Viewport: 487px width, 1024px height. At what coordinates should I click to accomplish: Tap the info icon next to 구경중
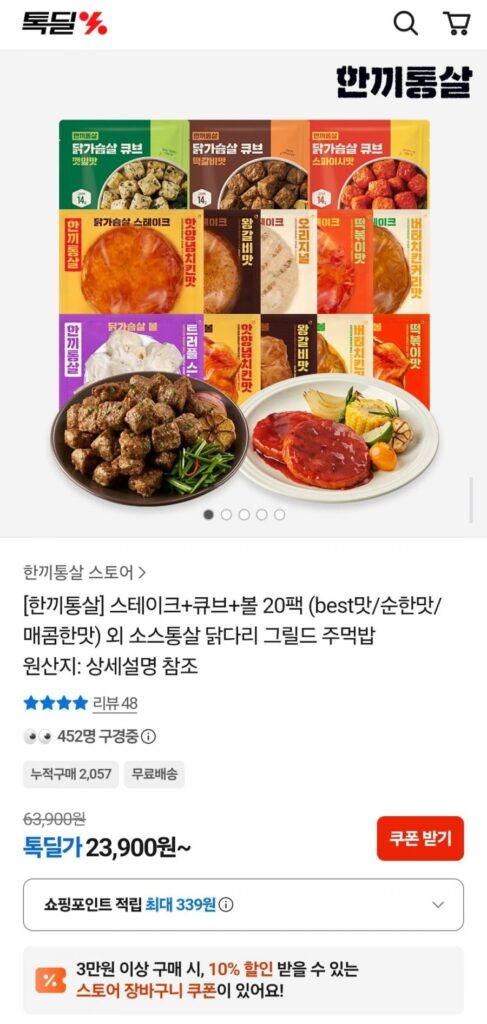tap(149, 737)
